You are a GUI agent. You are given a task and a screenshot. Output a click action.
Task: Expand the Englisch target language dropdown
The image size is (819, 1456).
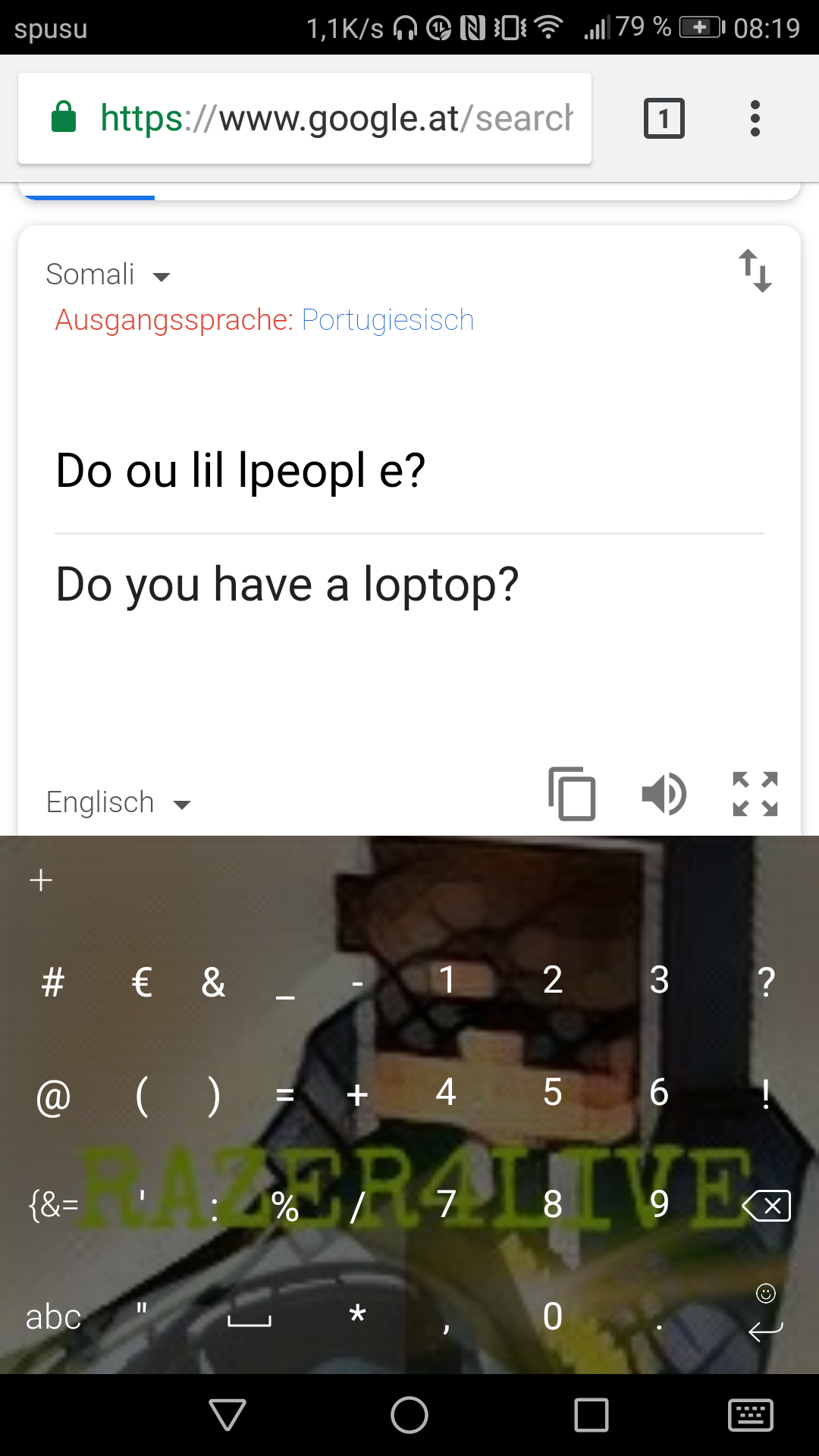click(x=119, y=802)
